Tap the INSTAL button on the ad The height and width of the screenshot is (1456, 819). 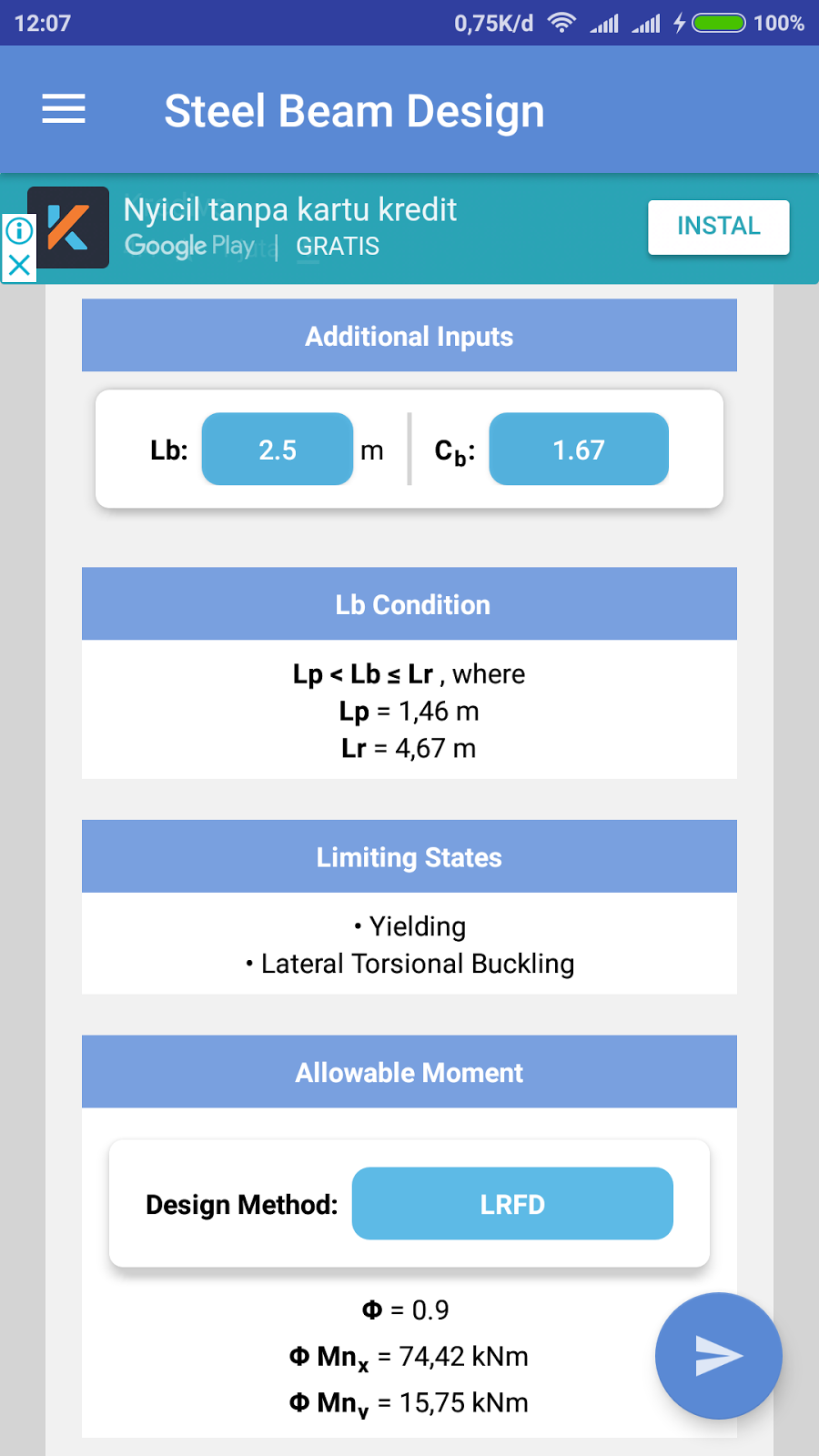click(x=718, y=227)
